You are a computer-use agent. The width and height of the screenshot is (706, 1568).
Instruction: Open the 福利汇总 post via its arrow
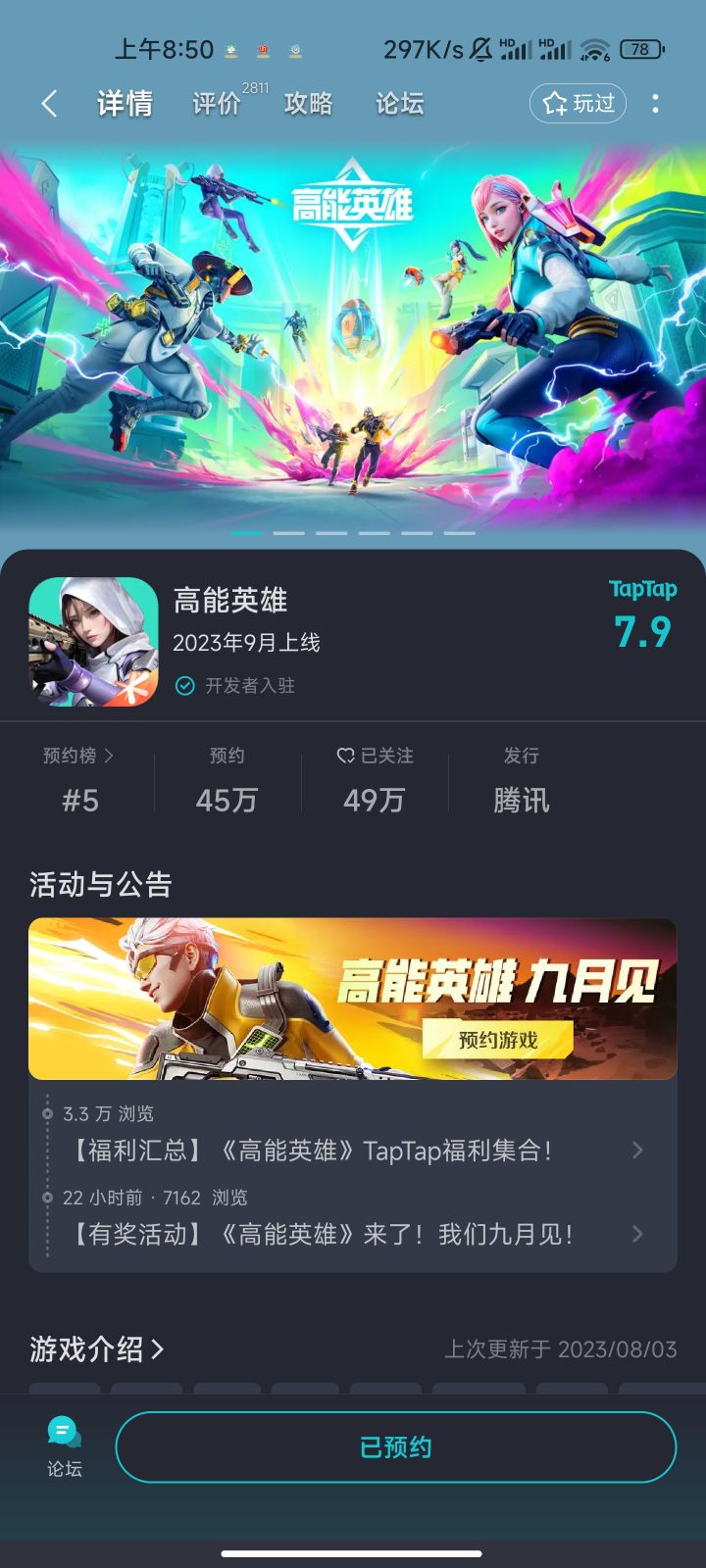[638, 1151]
